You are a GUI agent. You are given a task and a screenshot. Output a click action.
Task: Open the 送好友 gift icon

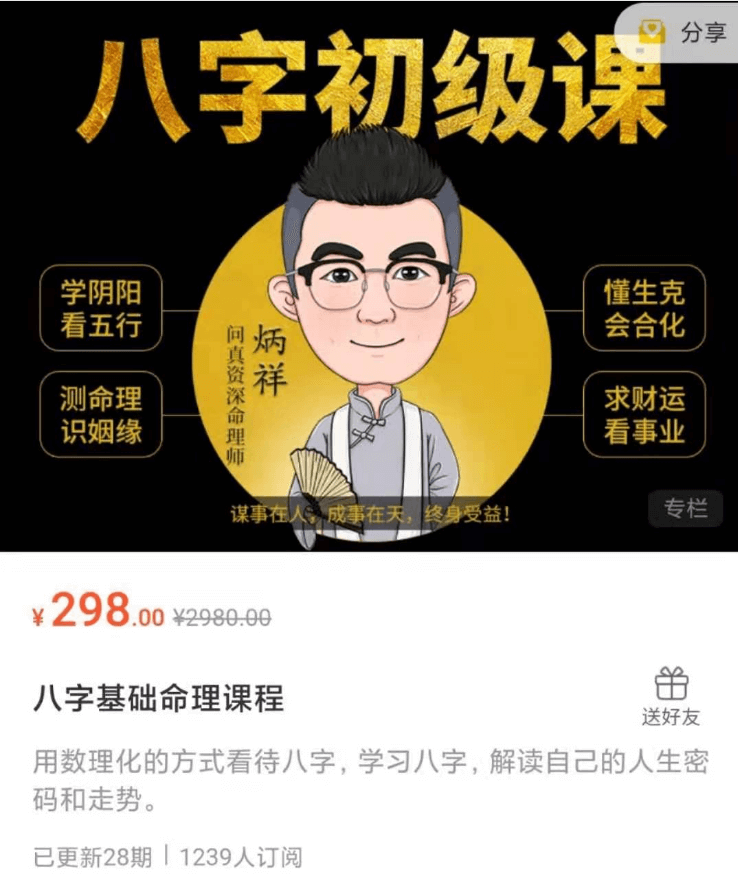tap(674, 685)
